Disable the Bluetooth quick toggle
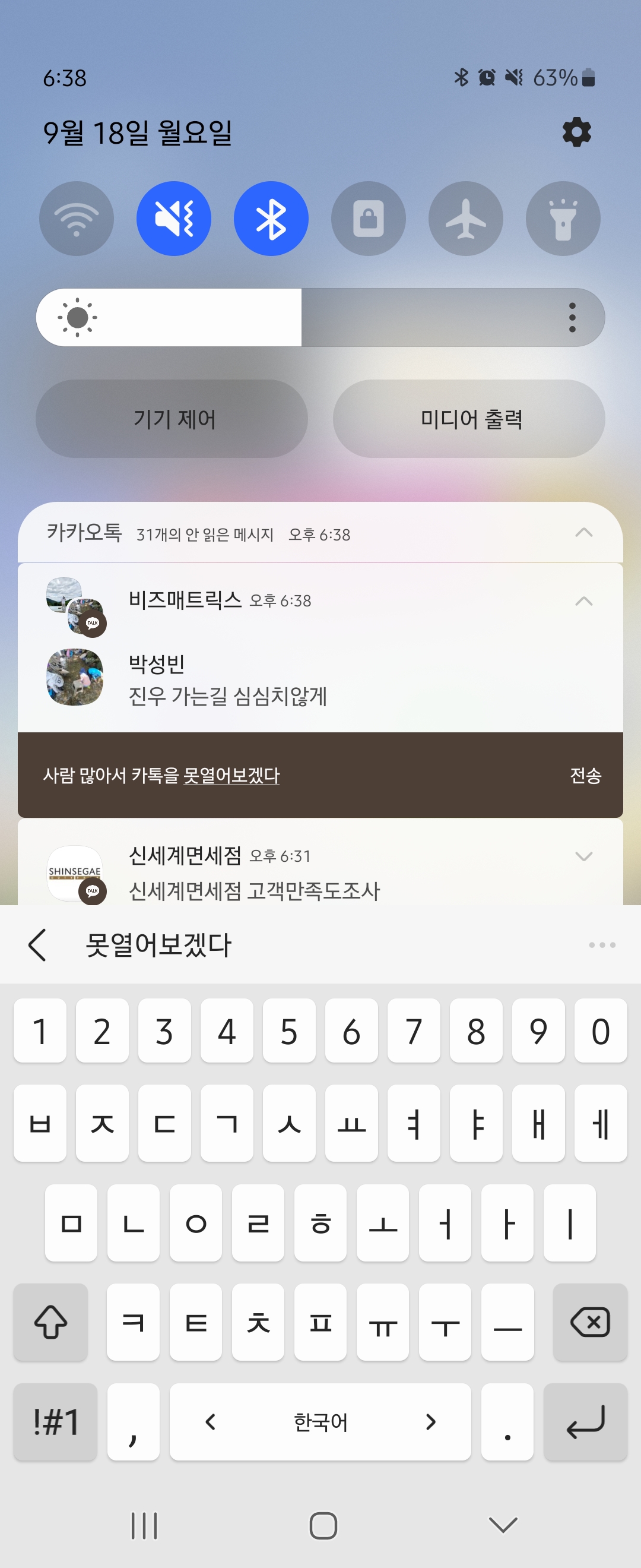The image size is (641, 1568). pos(271,219)
